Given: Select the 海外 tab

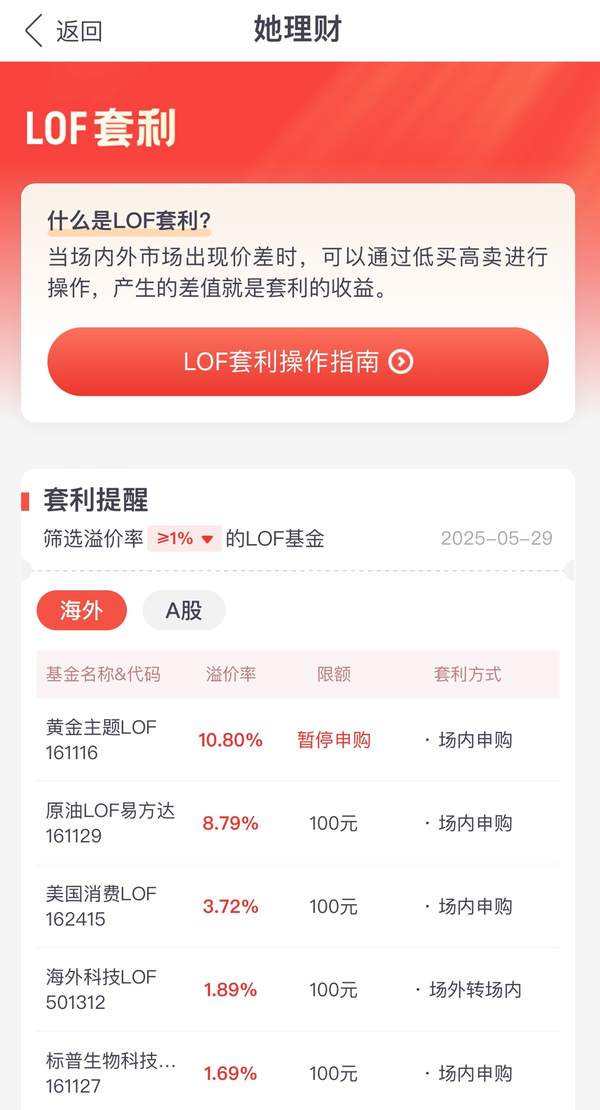Looking at the screenshot, I should coord(81,610).
